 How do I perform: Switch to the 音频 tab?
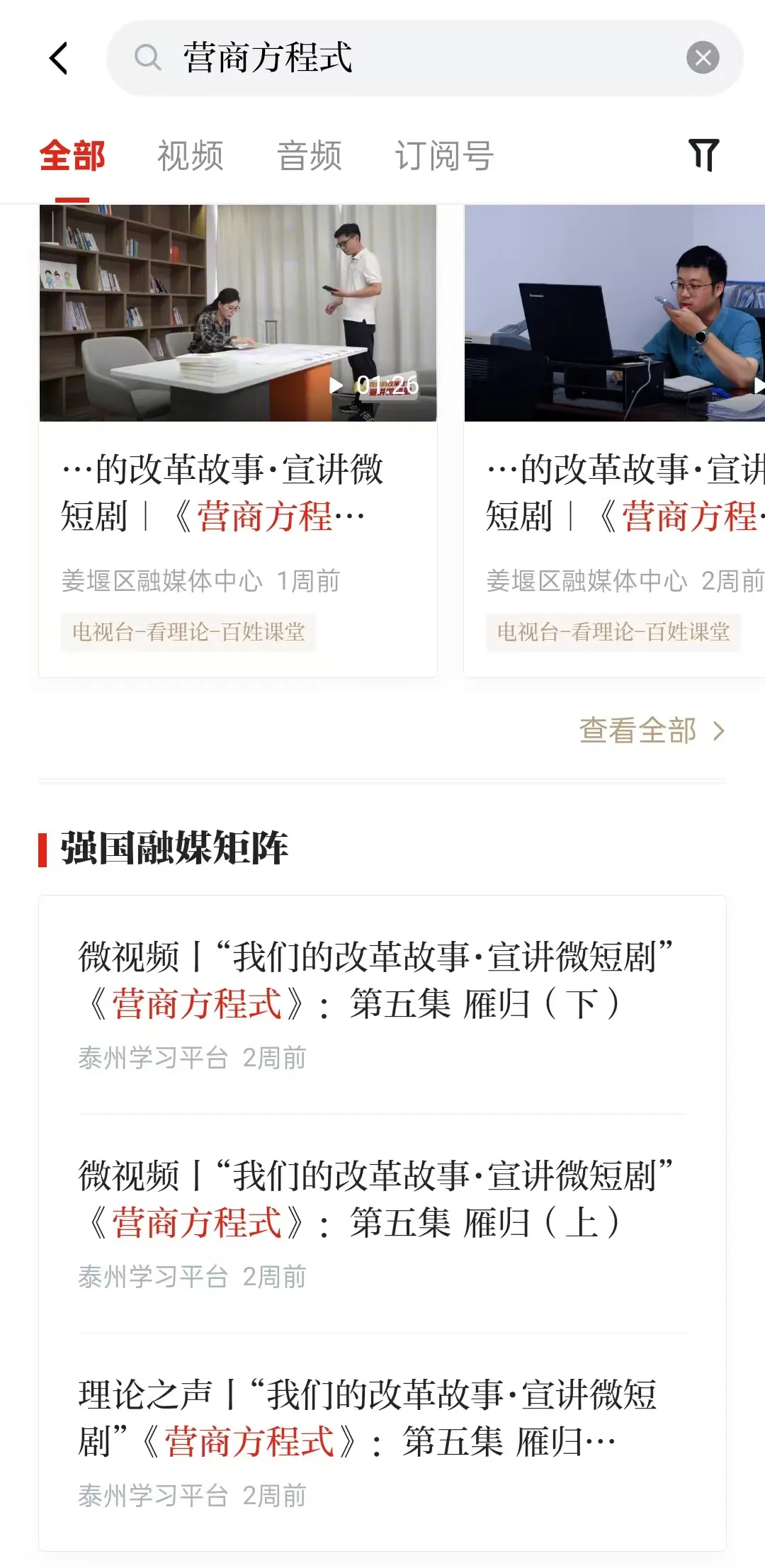310,156
